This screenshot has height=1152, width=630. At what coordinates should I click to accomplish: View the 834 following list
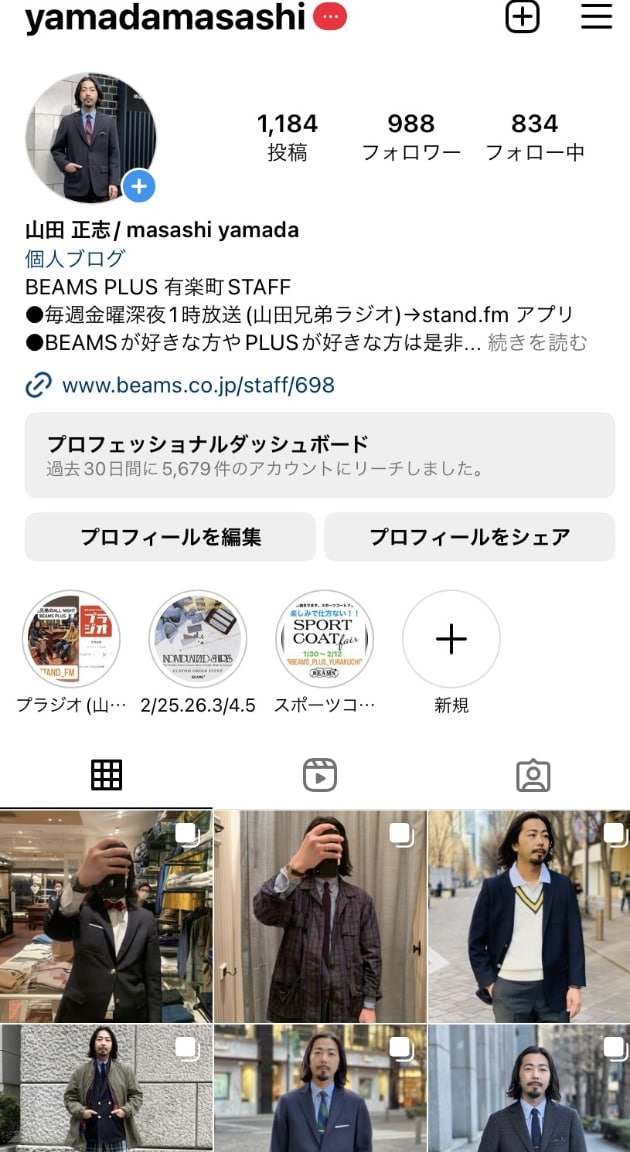(534, 137)
